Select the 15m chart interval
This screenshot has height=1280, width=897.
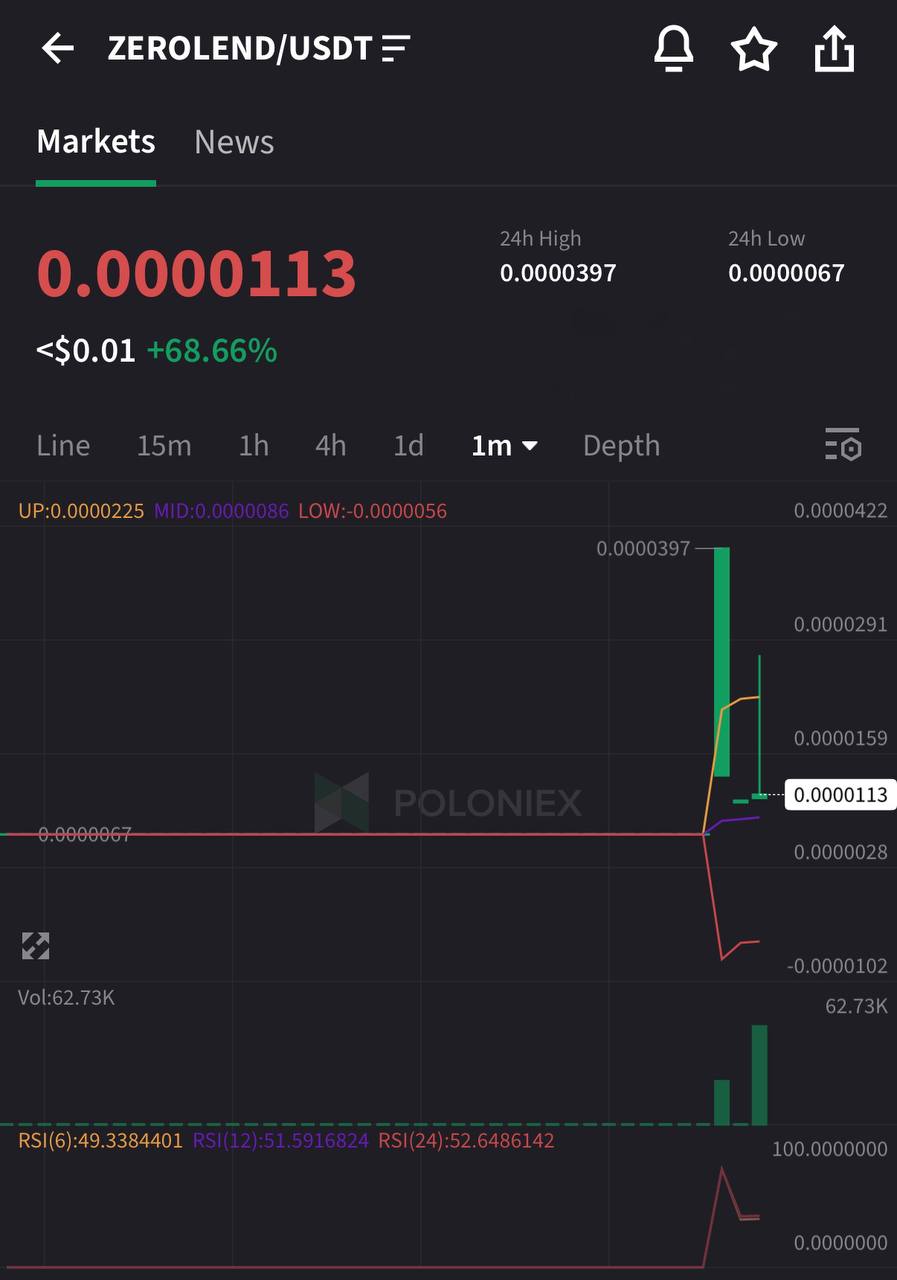click(164, 446)
